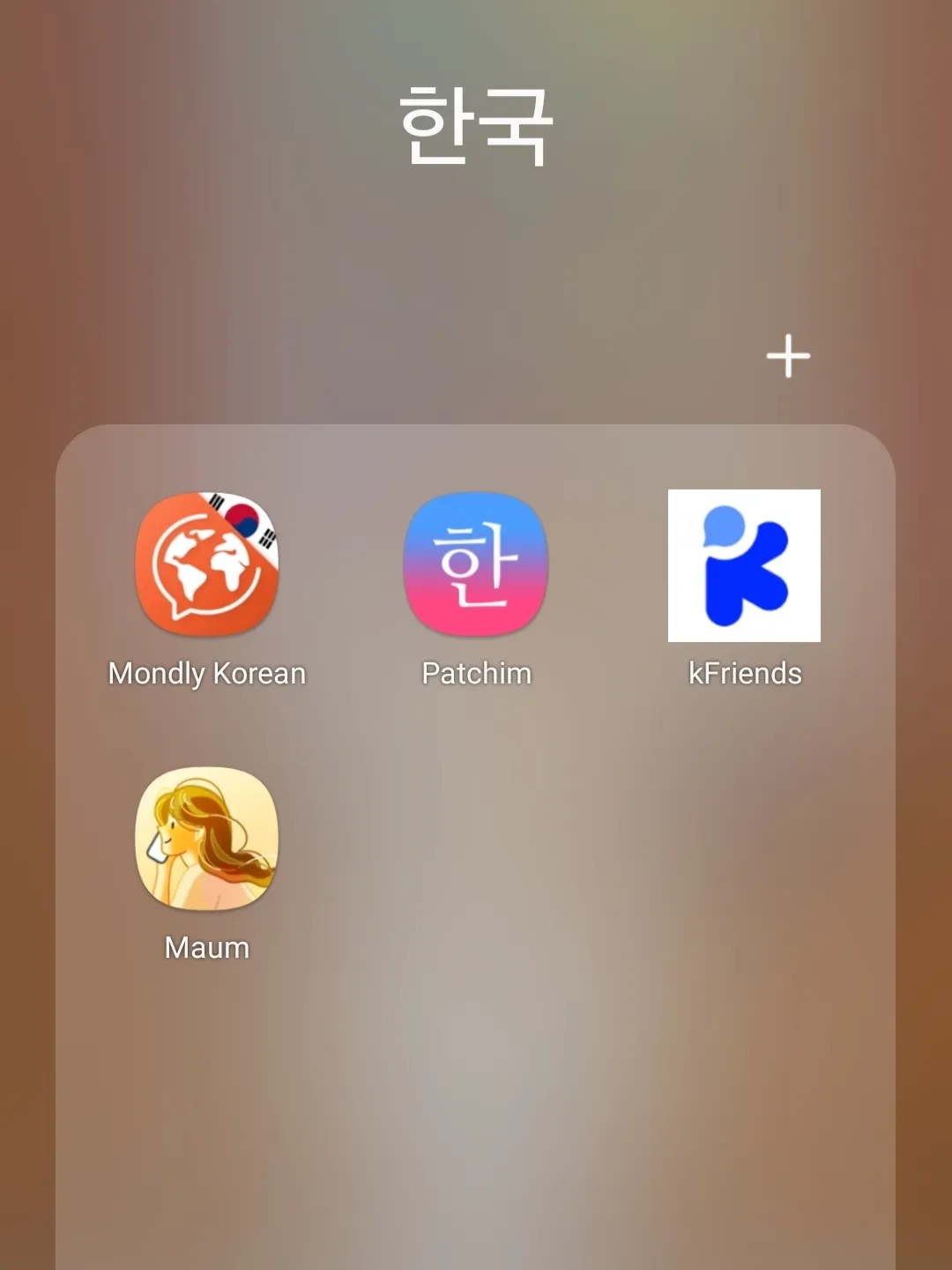Open the Mondly Korean app

207,564
